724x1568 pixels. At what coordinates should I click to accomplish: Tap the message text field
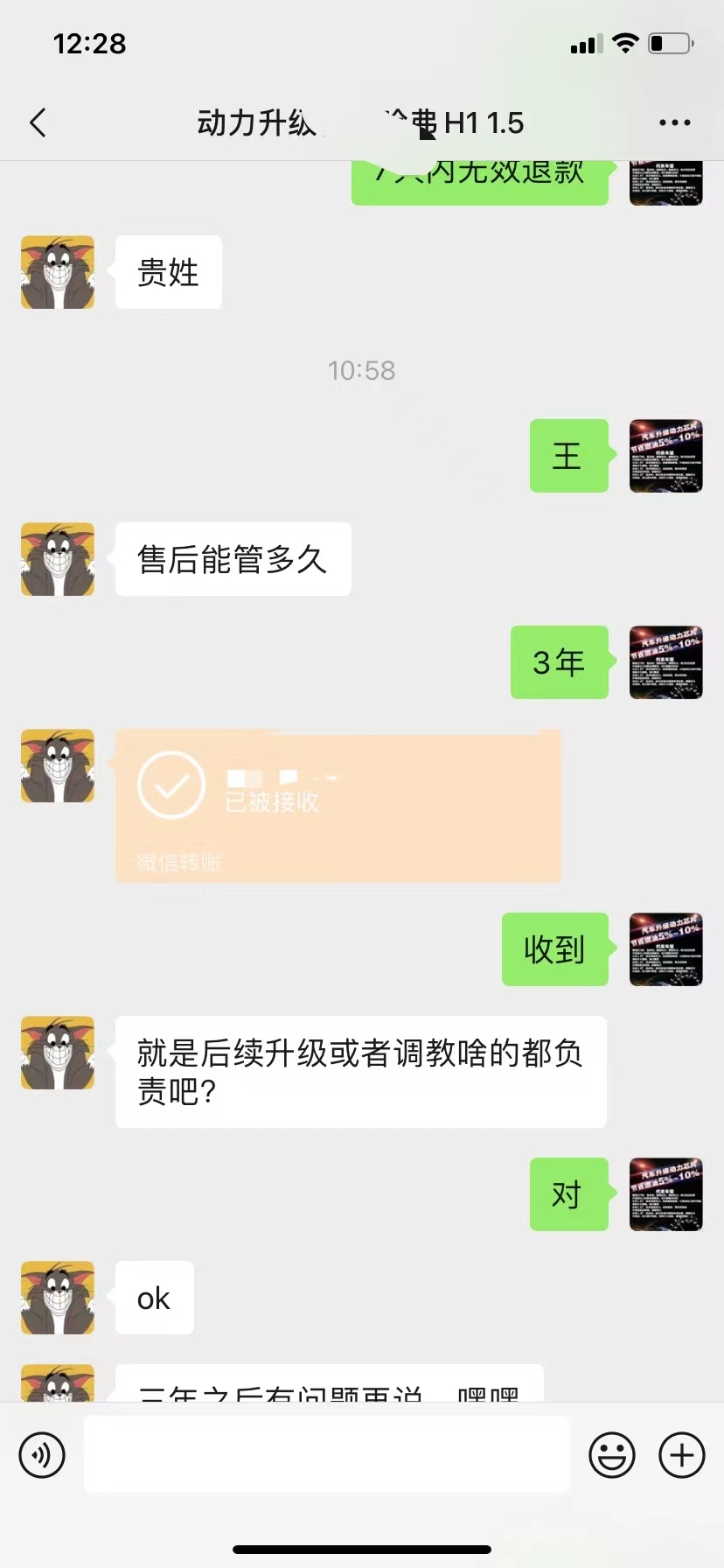click(x=327, y=1455)
